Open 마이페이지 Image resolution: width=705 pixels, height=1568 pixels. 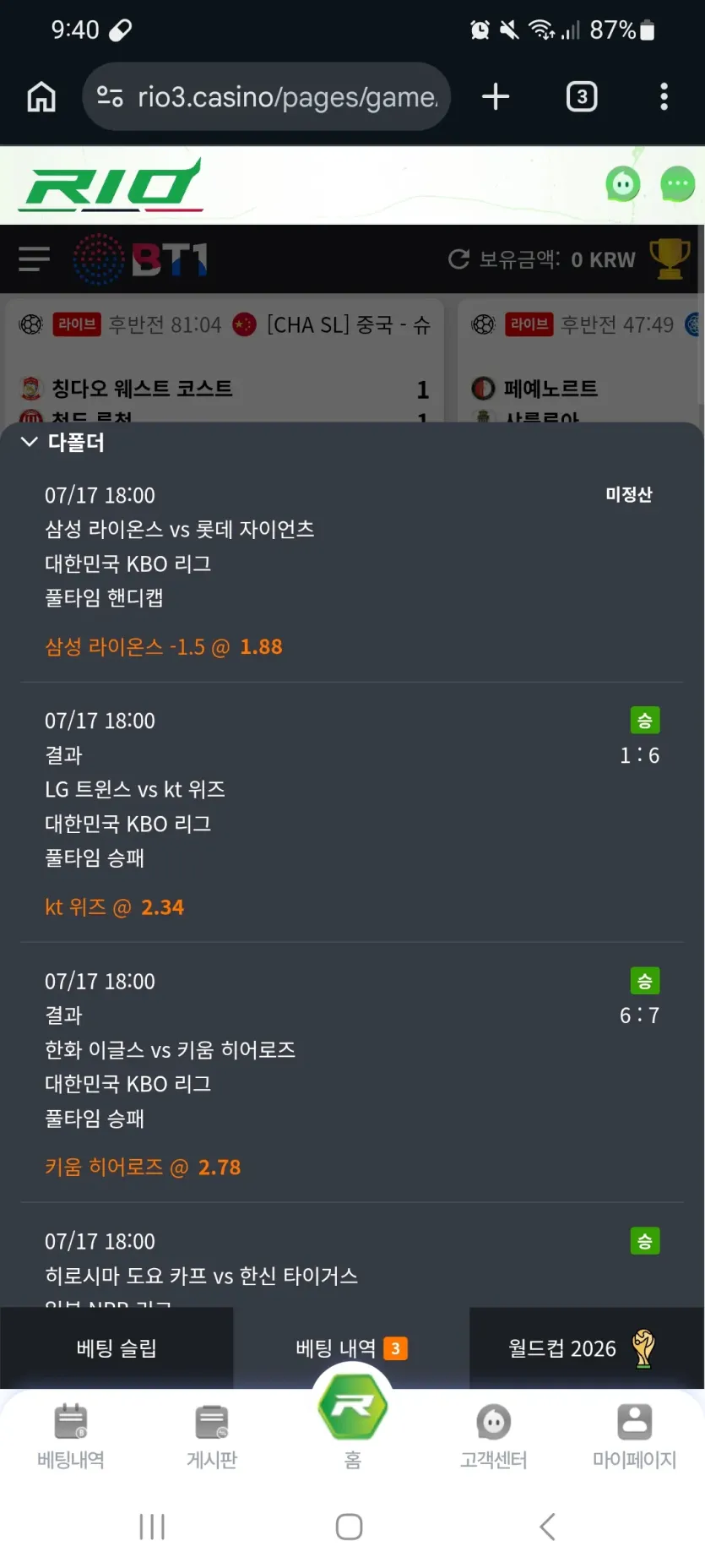(635, 1437)
